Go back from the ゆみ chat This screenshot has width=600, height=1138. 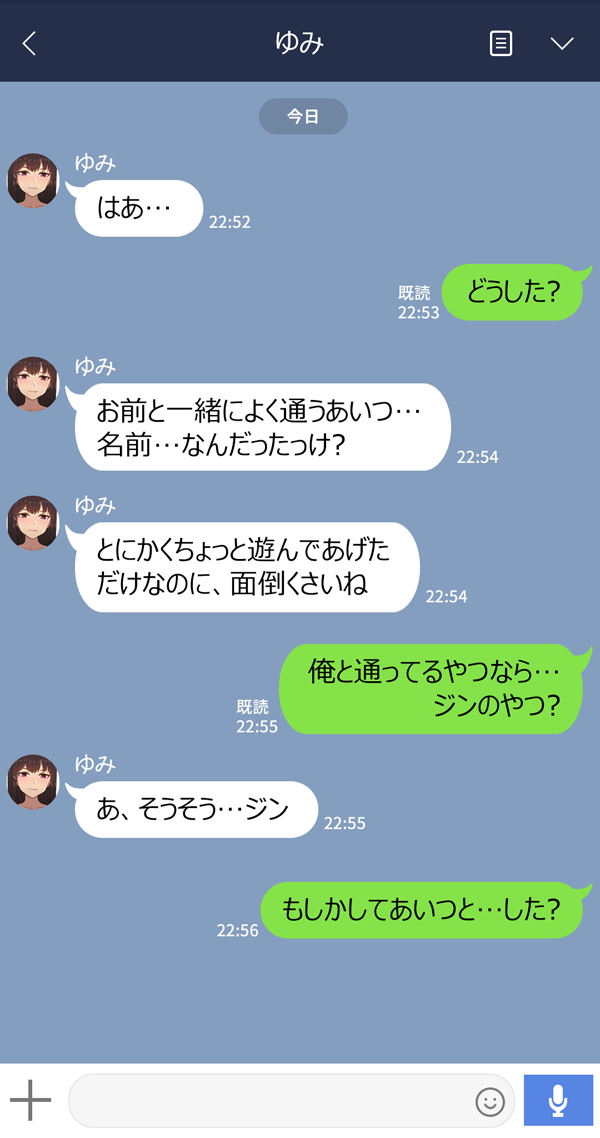29,43
